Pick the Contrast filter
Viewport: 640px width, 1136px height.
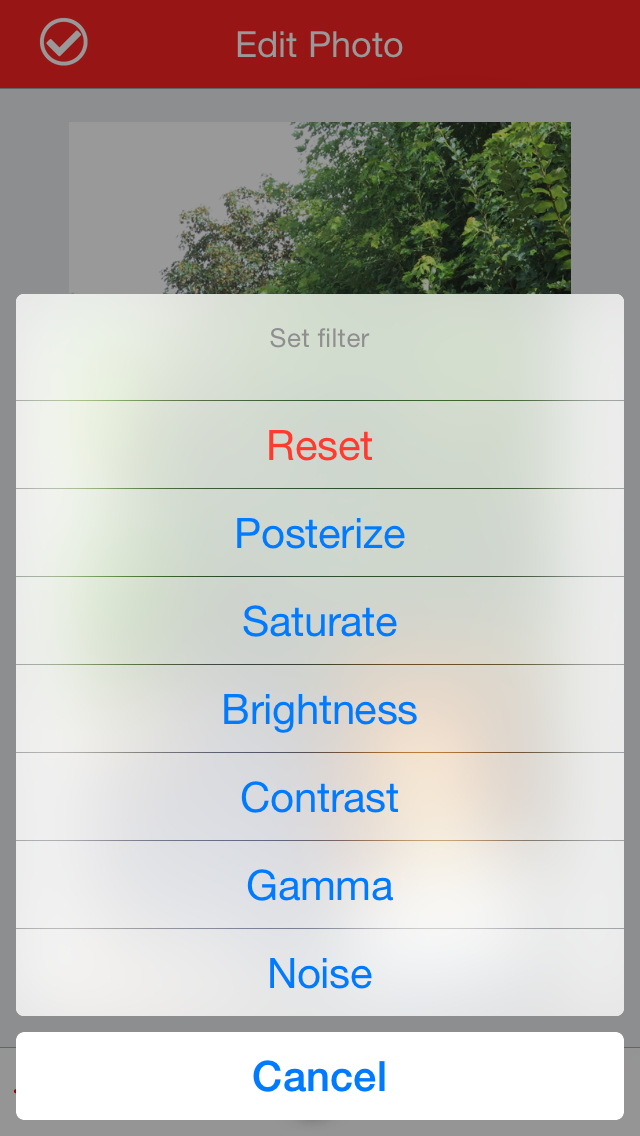(x=320, y=798)
